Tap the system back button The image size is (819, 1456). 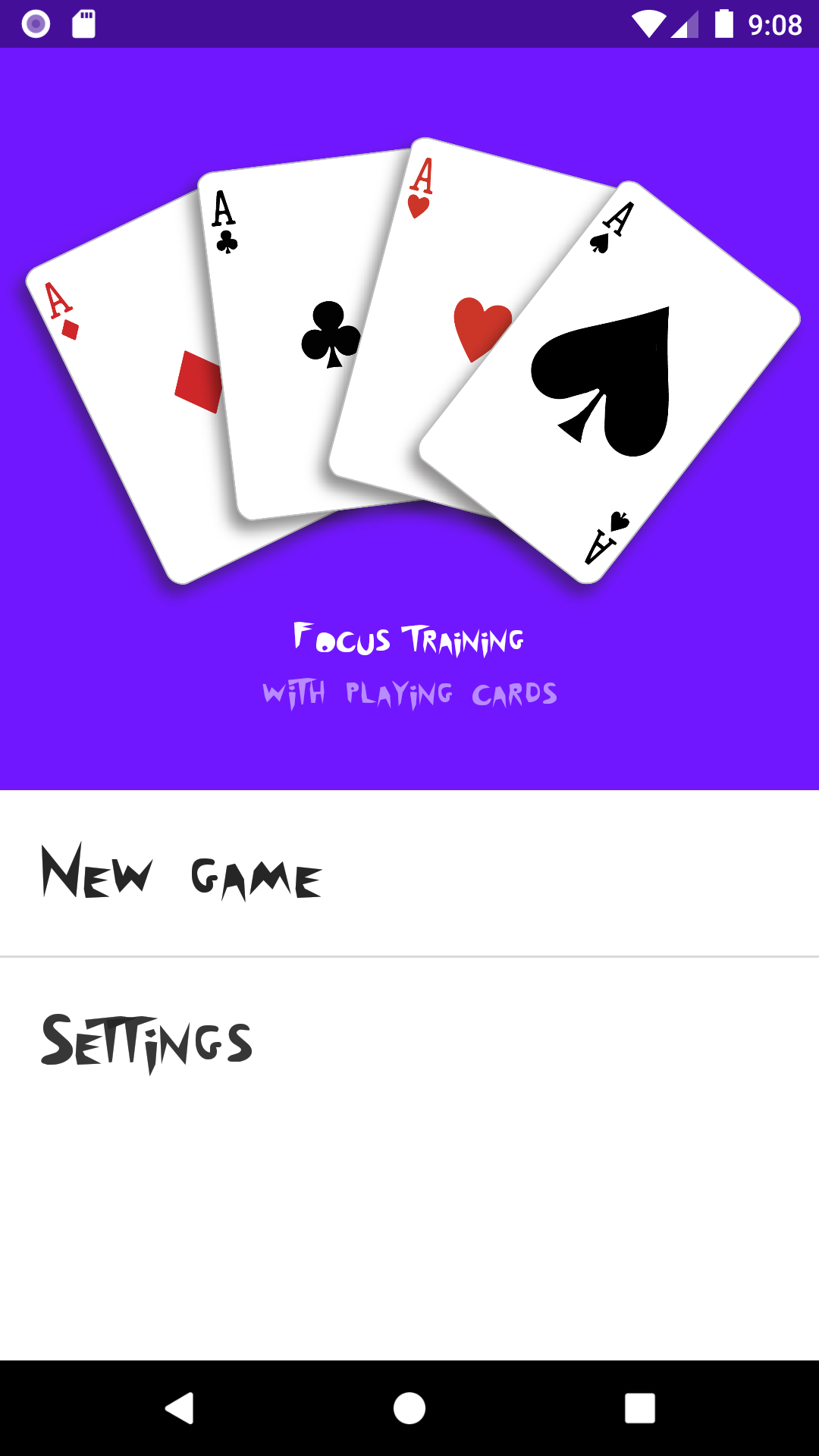pyautogui.click(x=180, y=1408)
